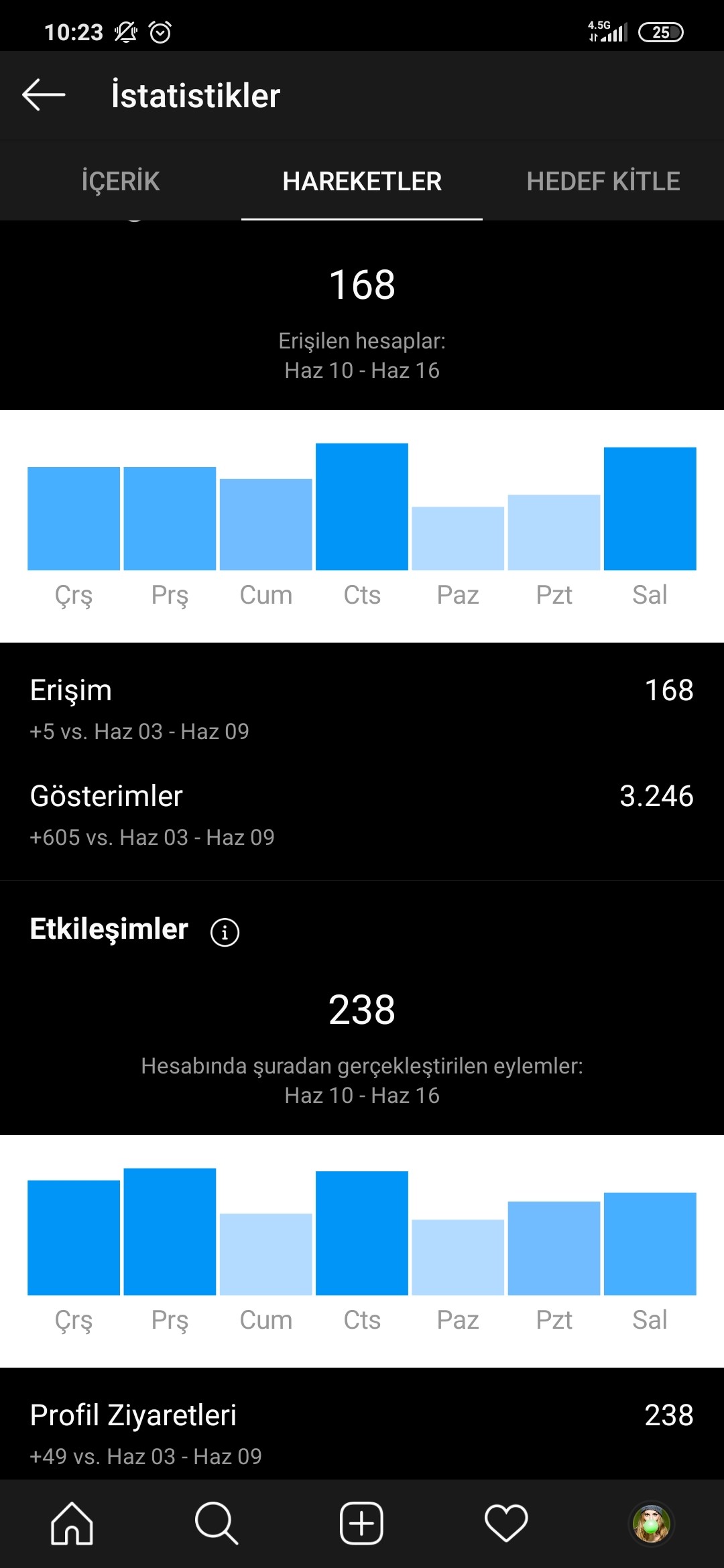This screenshot has width=724, height=1568.
Task: Switch to the İÇERİK tab
Action: click(x=121, y=181)
